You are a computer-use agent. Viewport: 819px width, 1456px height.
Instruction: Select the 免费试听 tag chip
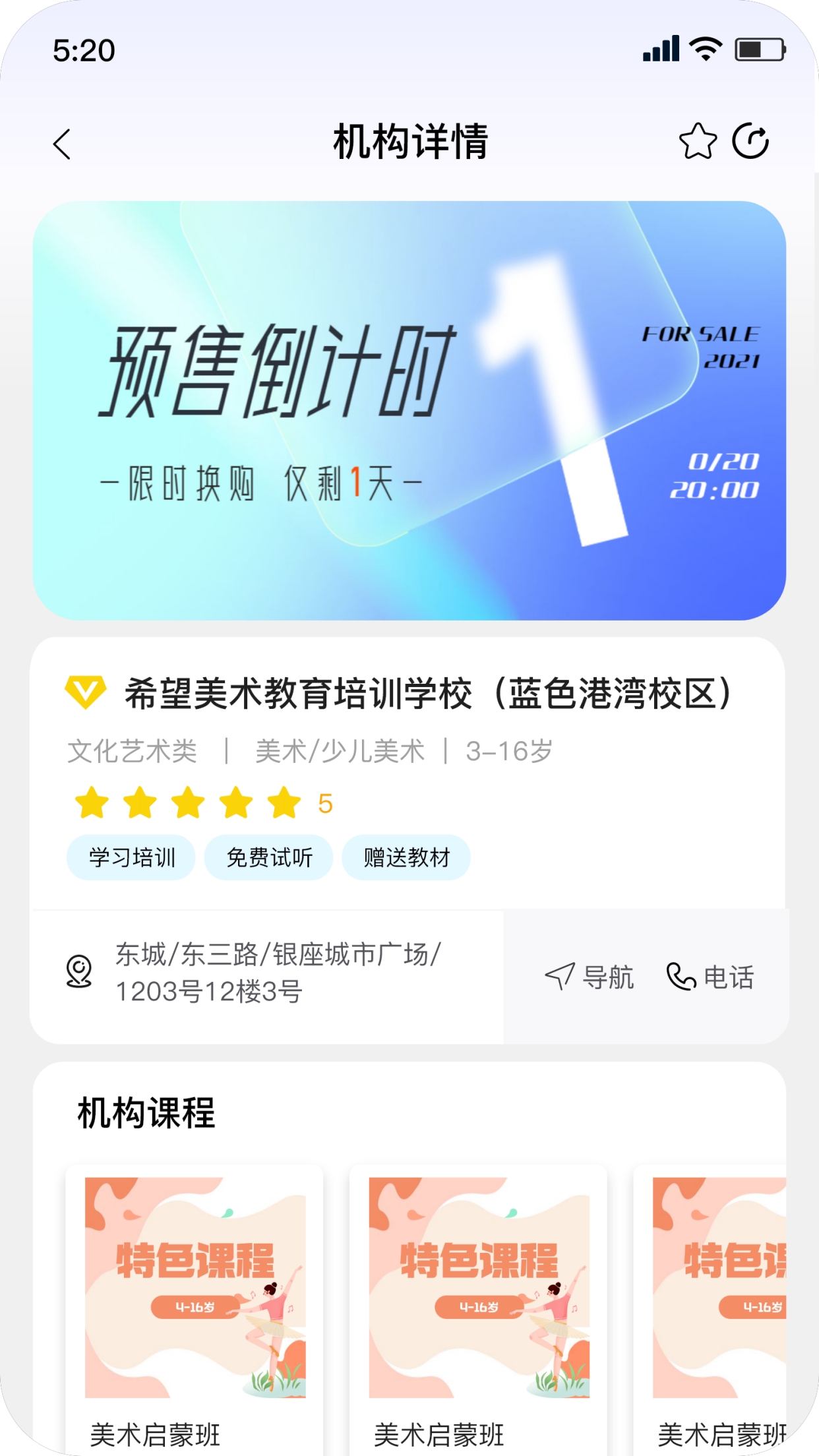click(x=269, y=857)
